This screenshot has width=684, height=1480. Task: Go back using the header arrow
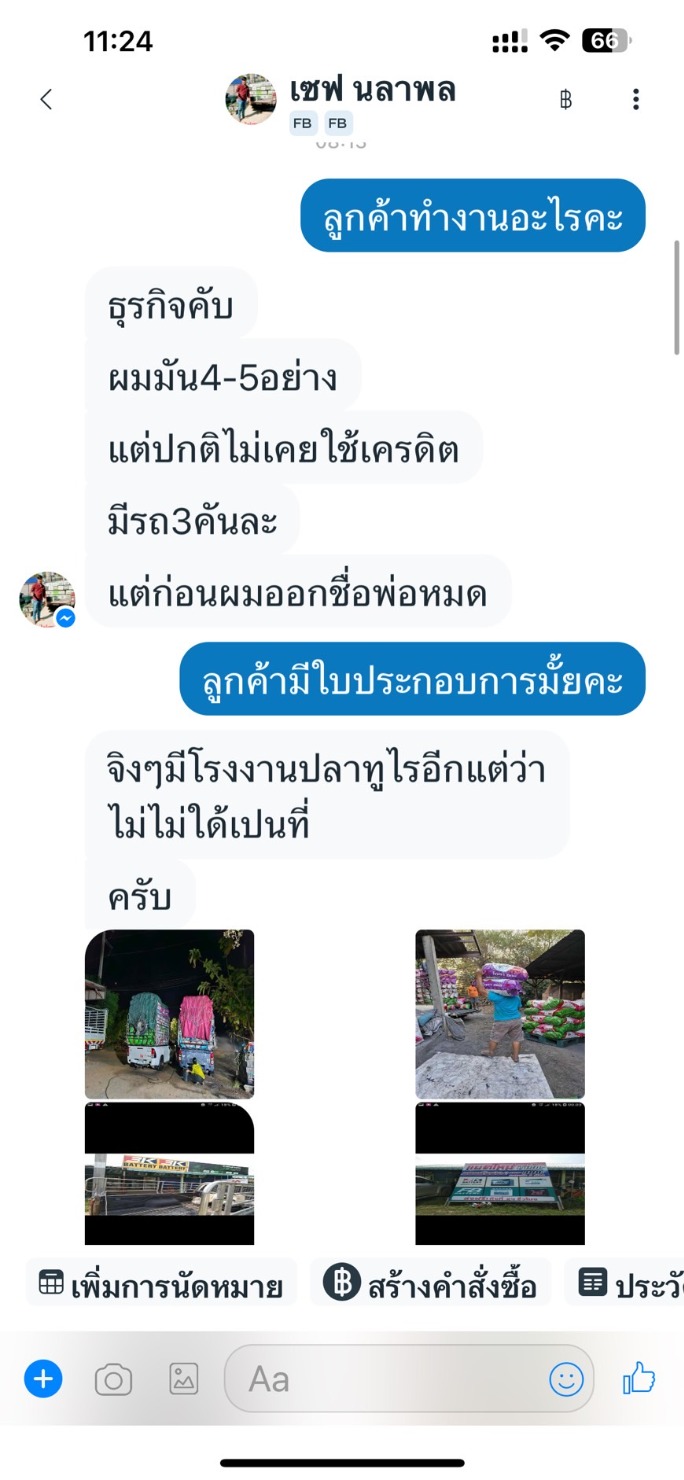pyautogui.click(x=46, y=99)
